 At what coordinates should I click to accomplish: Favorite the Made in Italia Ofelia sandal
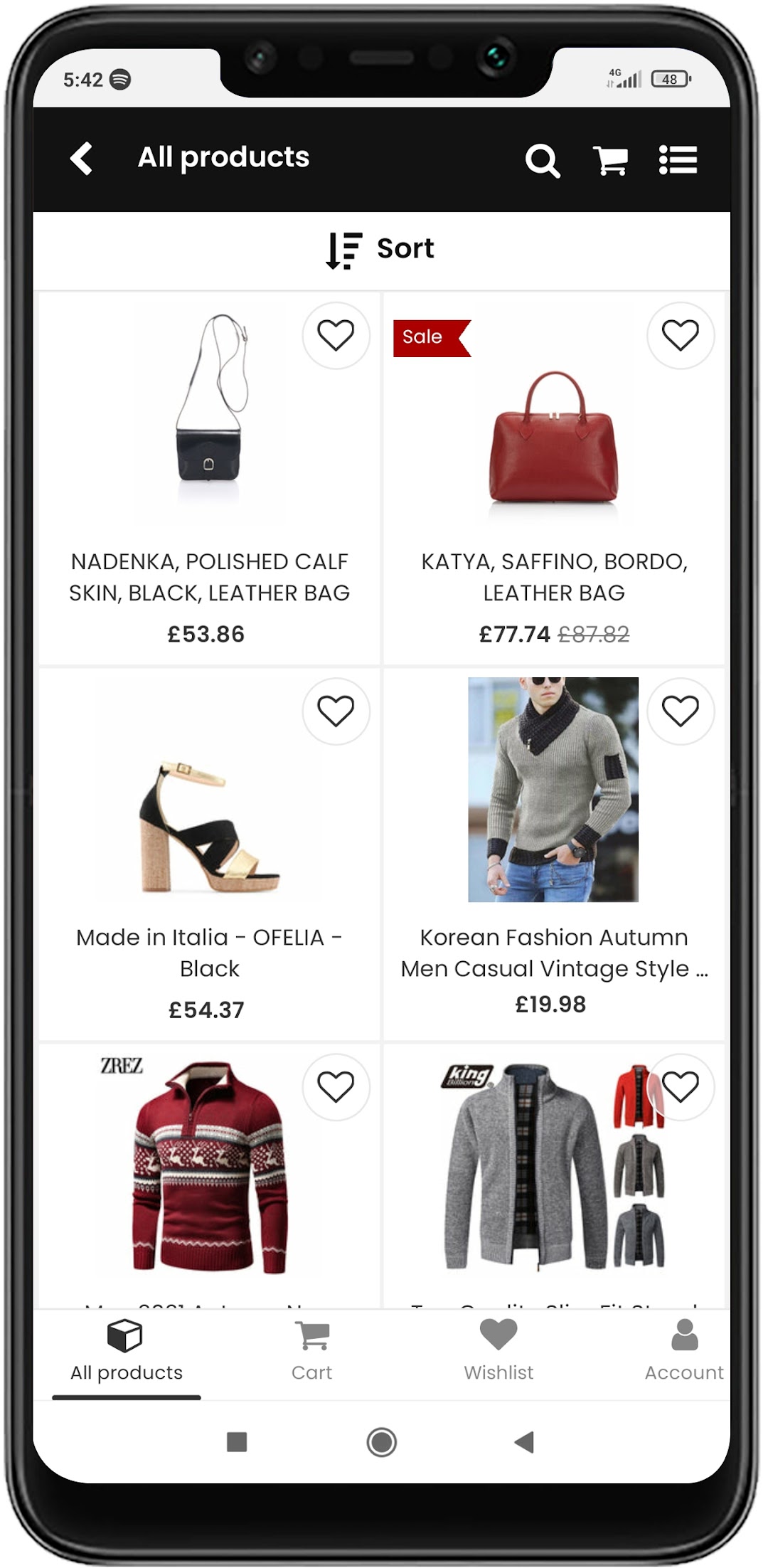(x=336, y=711)
